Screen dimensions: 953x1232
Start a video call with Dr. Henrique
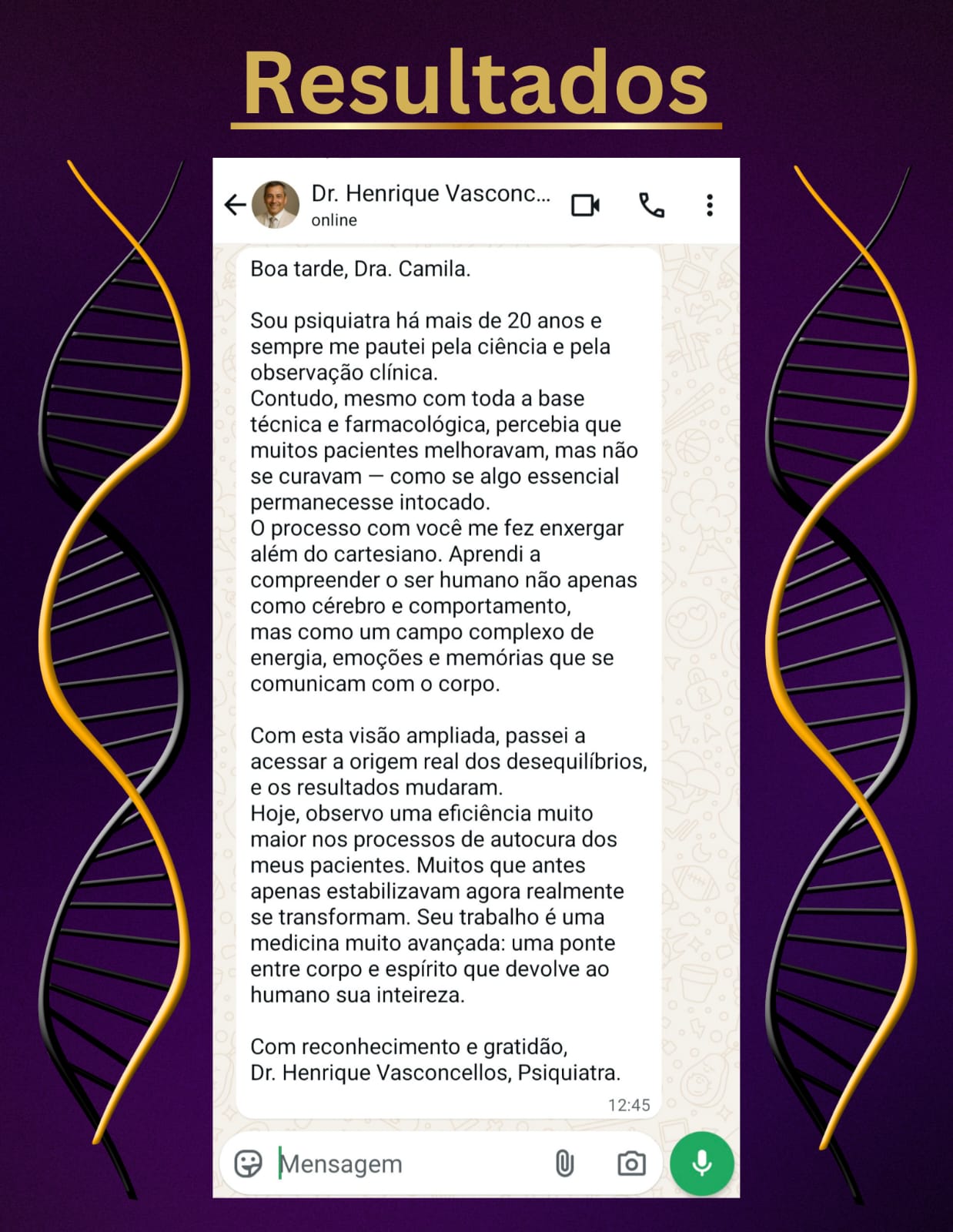pyautogui.click(x=585, y=204)
